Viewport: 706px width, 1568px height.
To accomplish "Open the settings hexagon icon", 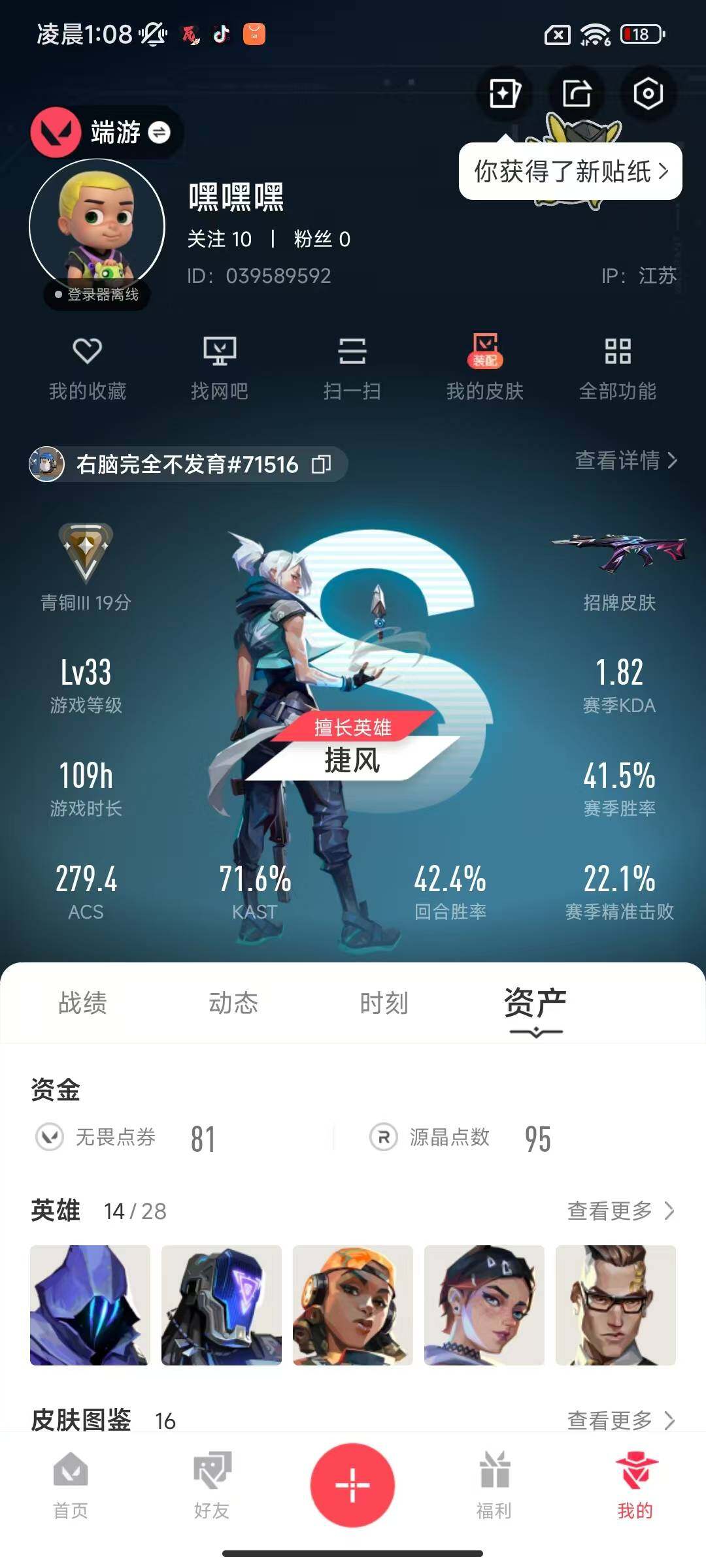I will point(648,93).
